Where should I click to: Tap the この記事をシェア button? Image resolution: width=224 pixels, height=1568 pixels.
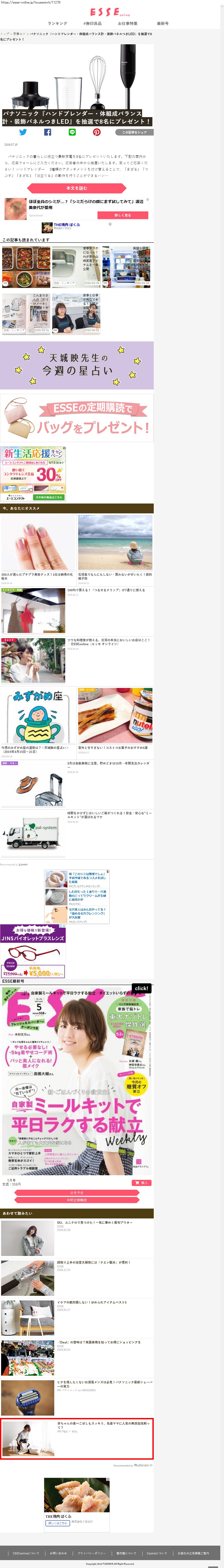pyautogui.click(x=134, y=132)
